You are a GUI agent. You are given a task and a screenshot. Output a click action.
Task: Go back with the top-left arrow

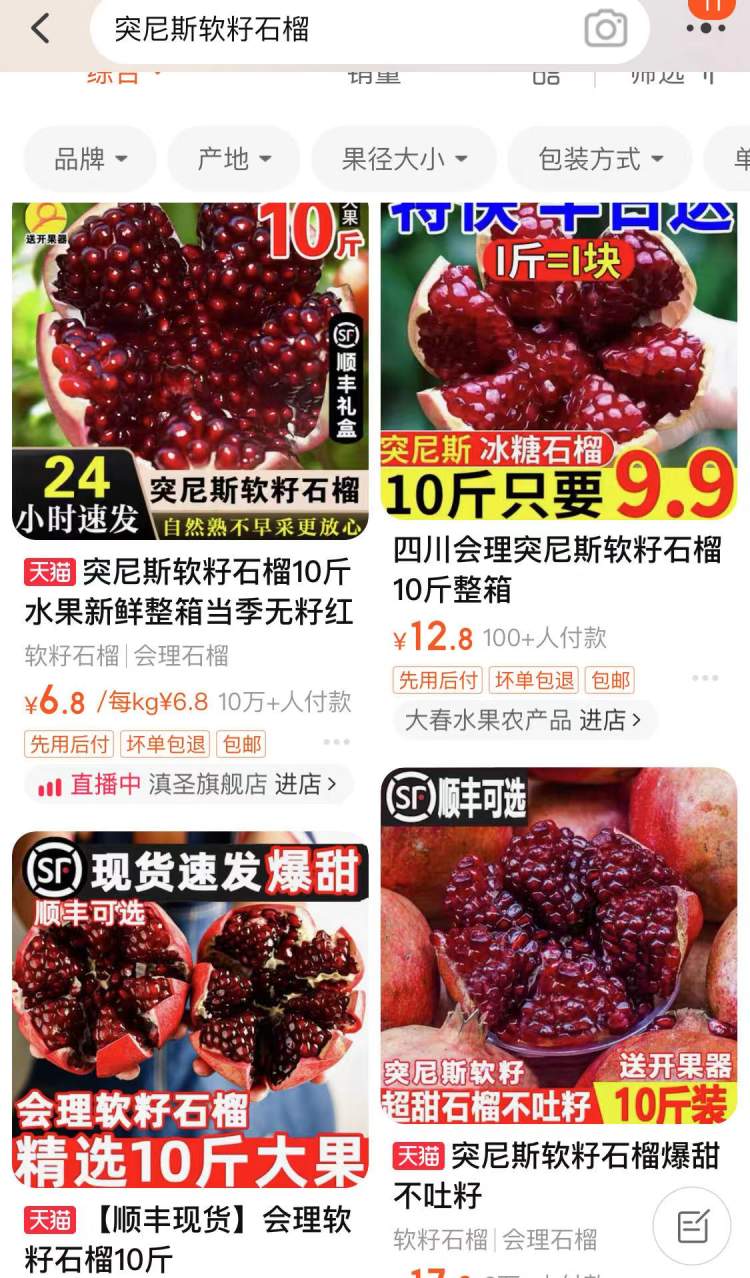coord(40,29)
